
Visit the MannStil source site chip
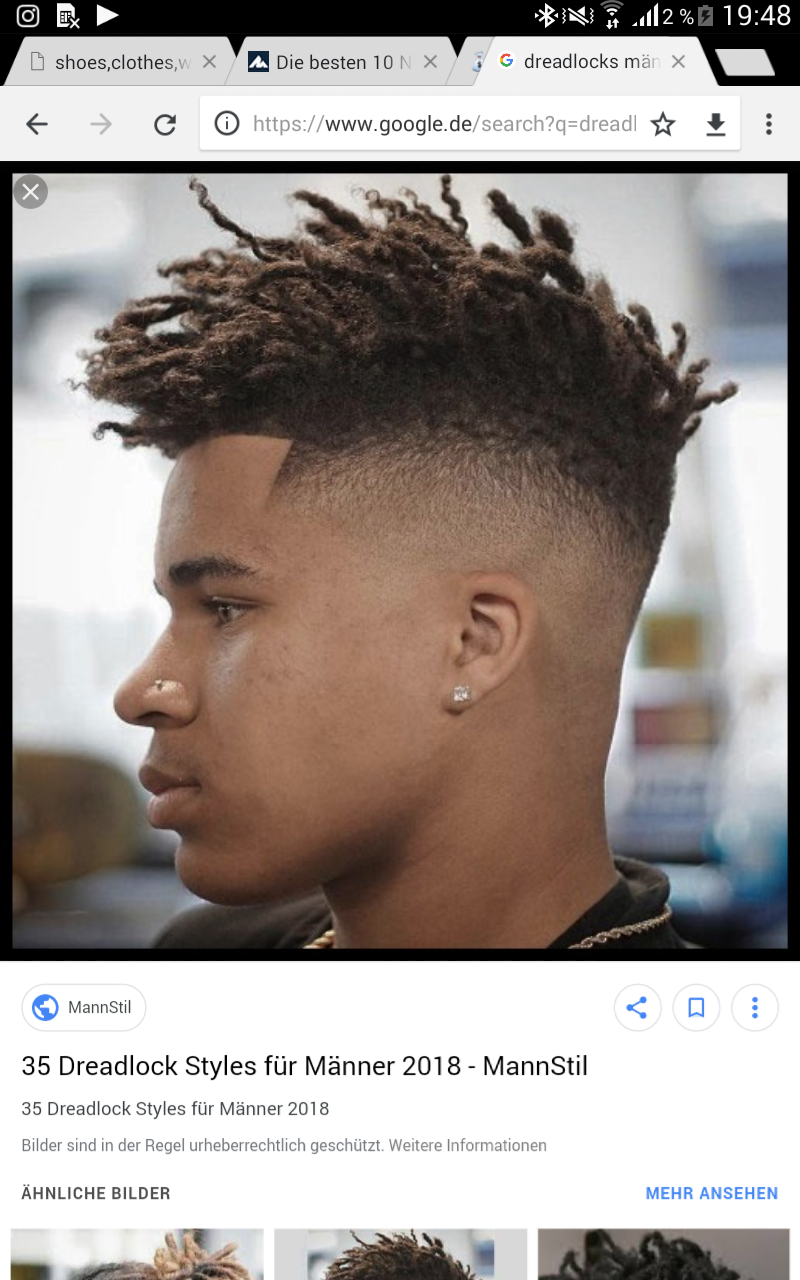pyautogui.click(x=84, y=1007)
